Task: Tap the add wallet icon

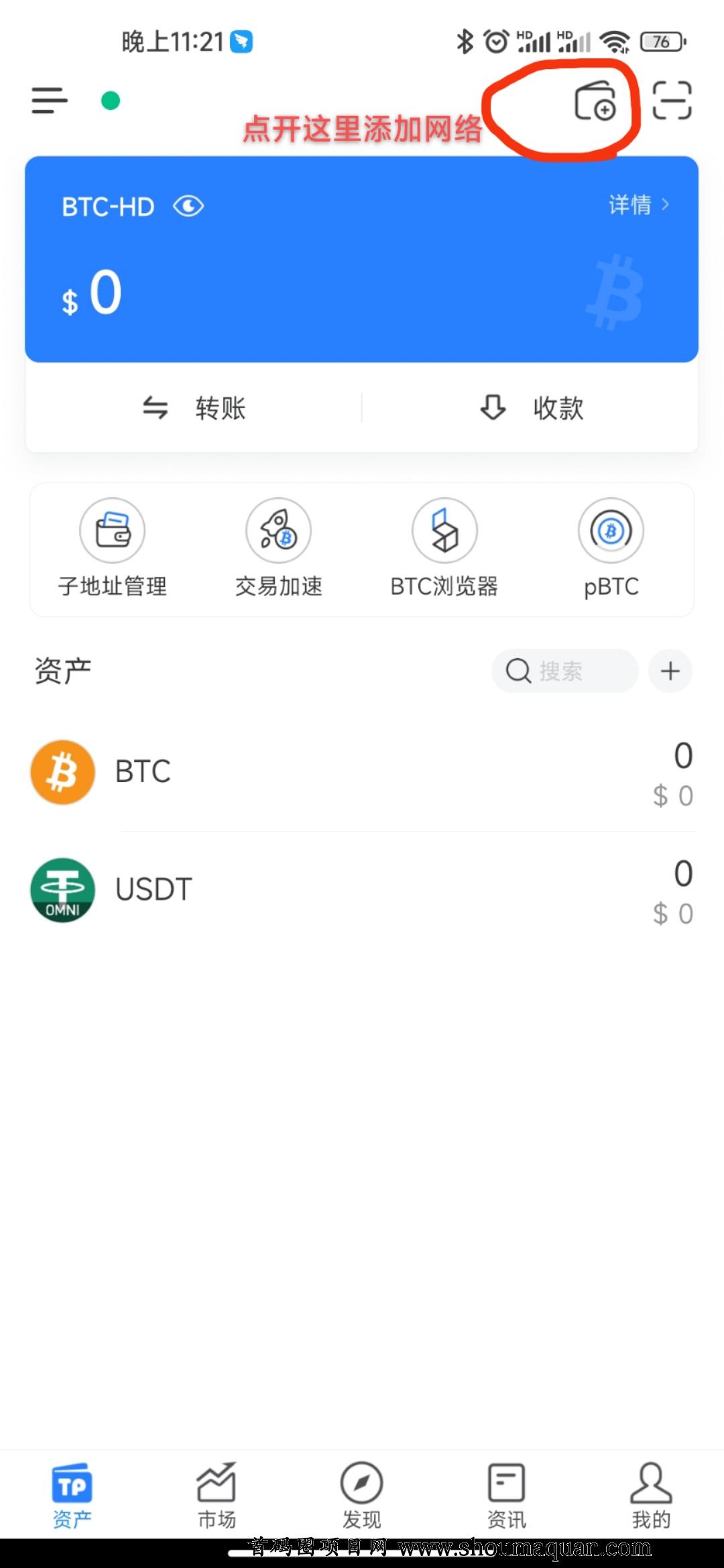Action: [x=595, y=102]
